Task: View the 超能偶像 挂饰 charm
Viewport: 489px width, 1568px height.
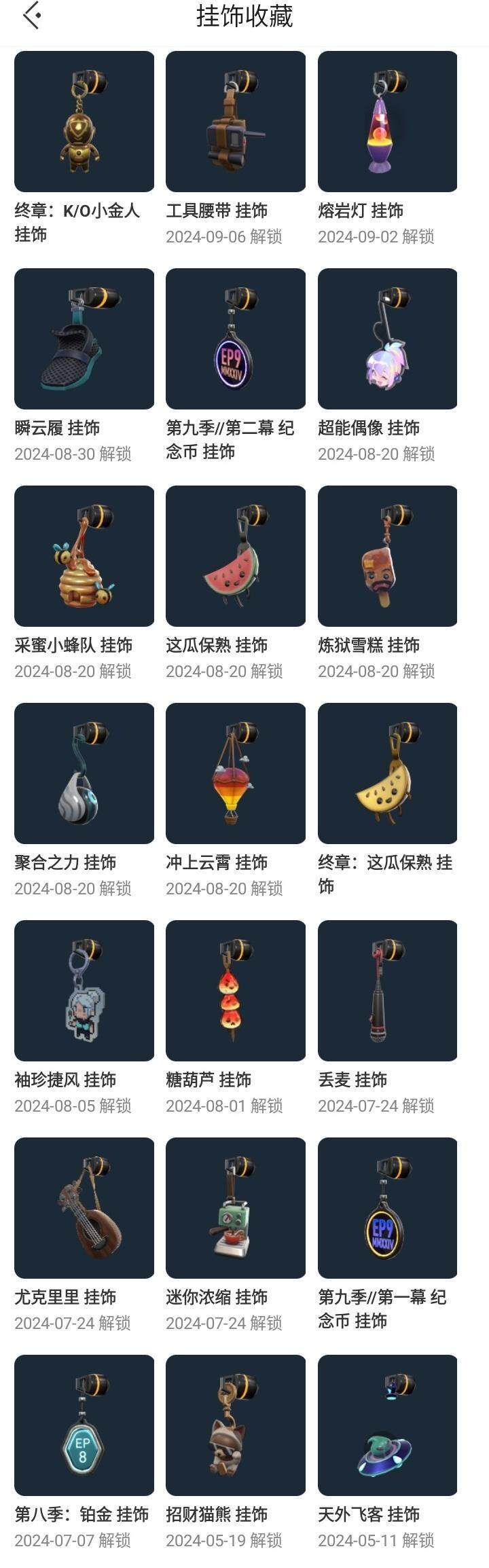Action: point(387,339)
